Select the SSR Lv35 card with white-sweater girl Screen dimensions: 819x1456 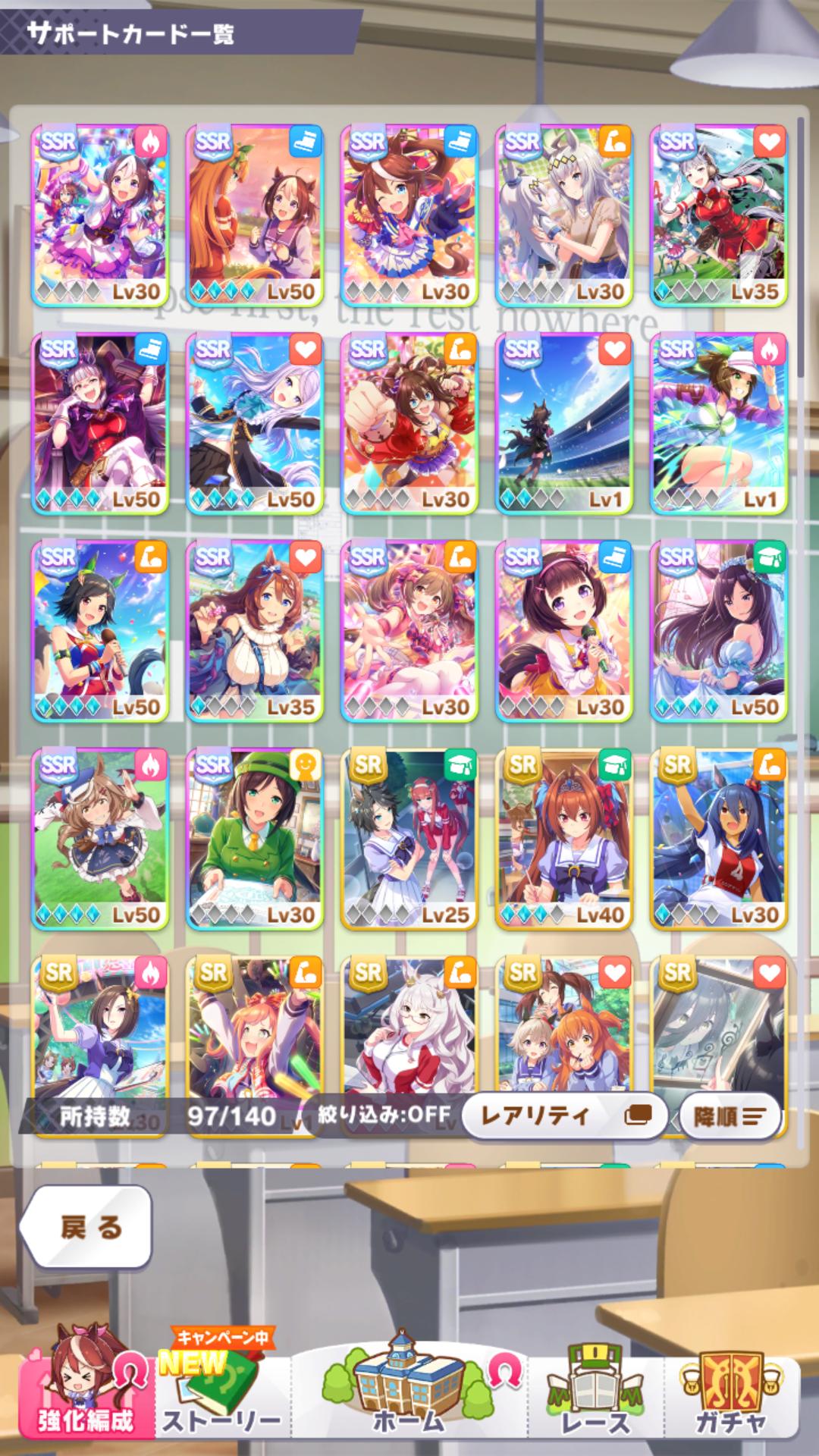click(x=255, y=630)
